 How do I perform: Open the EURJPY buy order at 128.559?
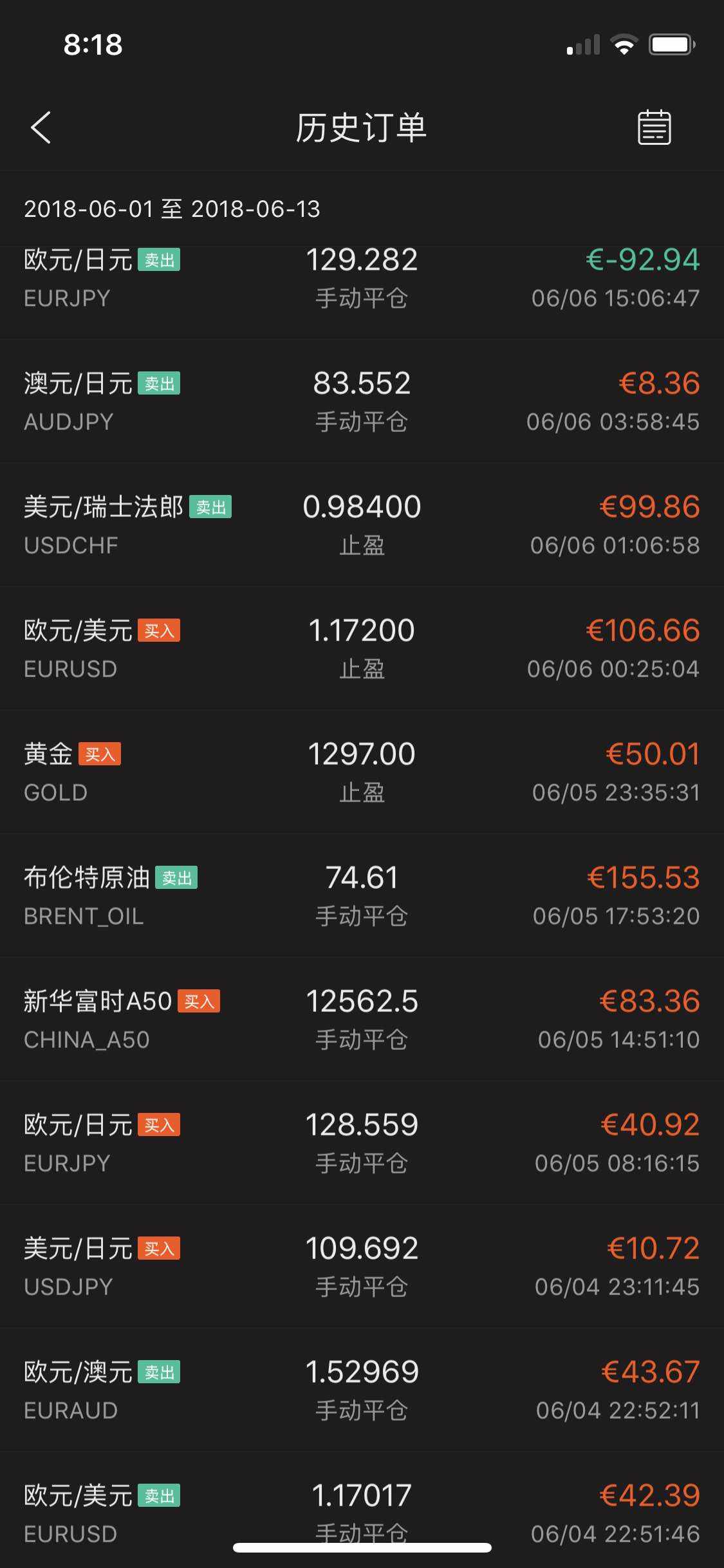click(362, 1143)
